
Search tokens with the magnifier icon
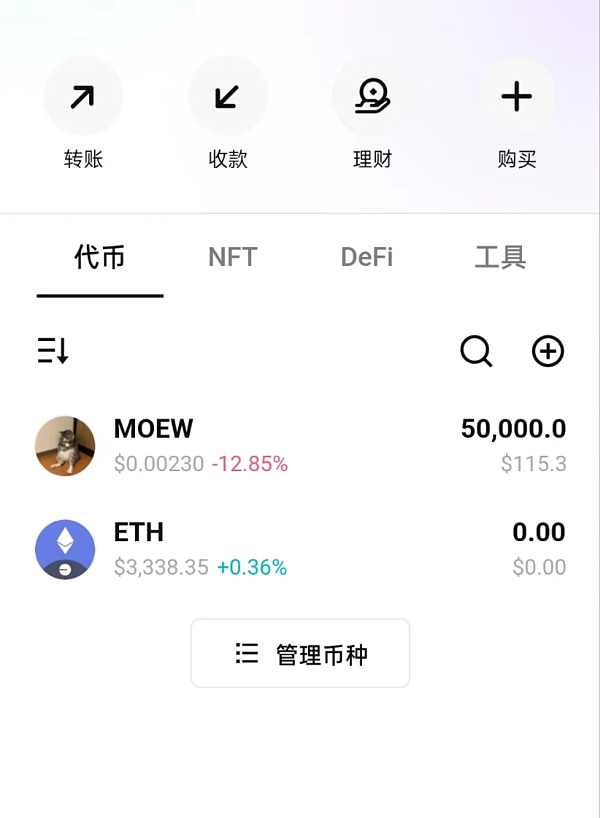(476, 351)
